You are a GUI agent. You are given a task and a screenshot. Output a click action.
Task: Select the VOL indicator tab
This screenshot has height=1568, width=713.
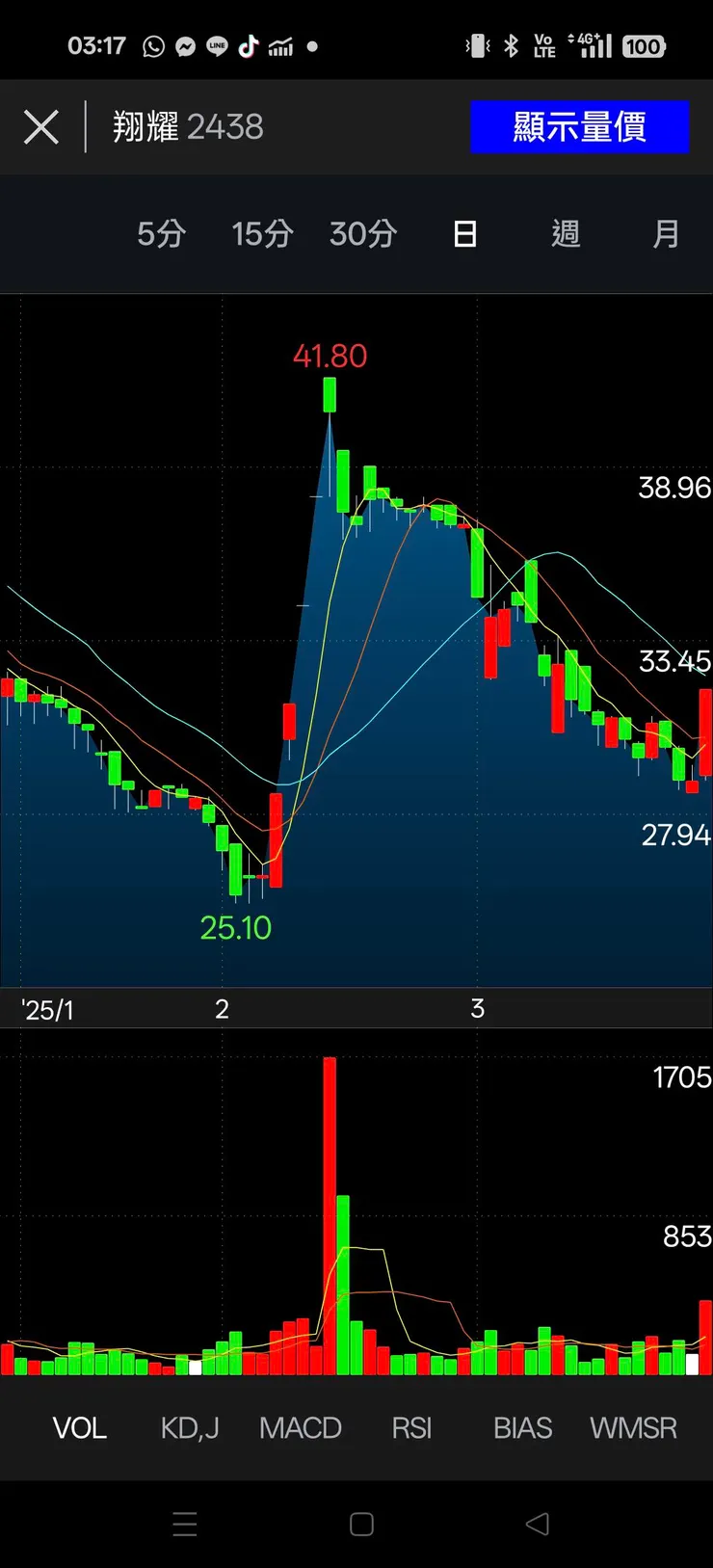pyautogui.click(x=79, y=1427)
